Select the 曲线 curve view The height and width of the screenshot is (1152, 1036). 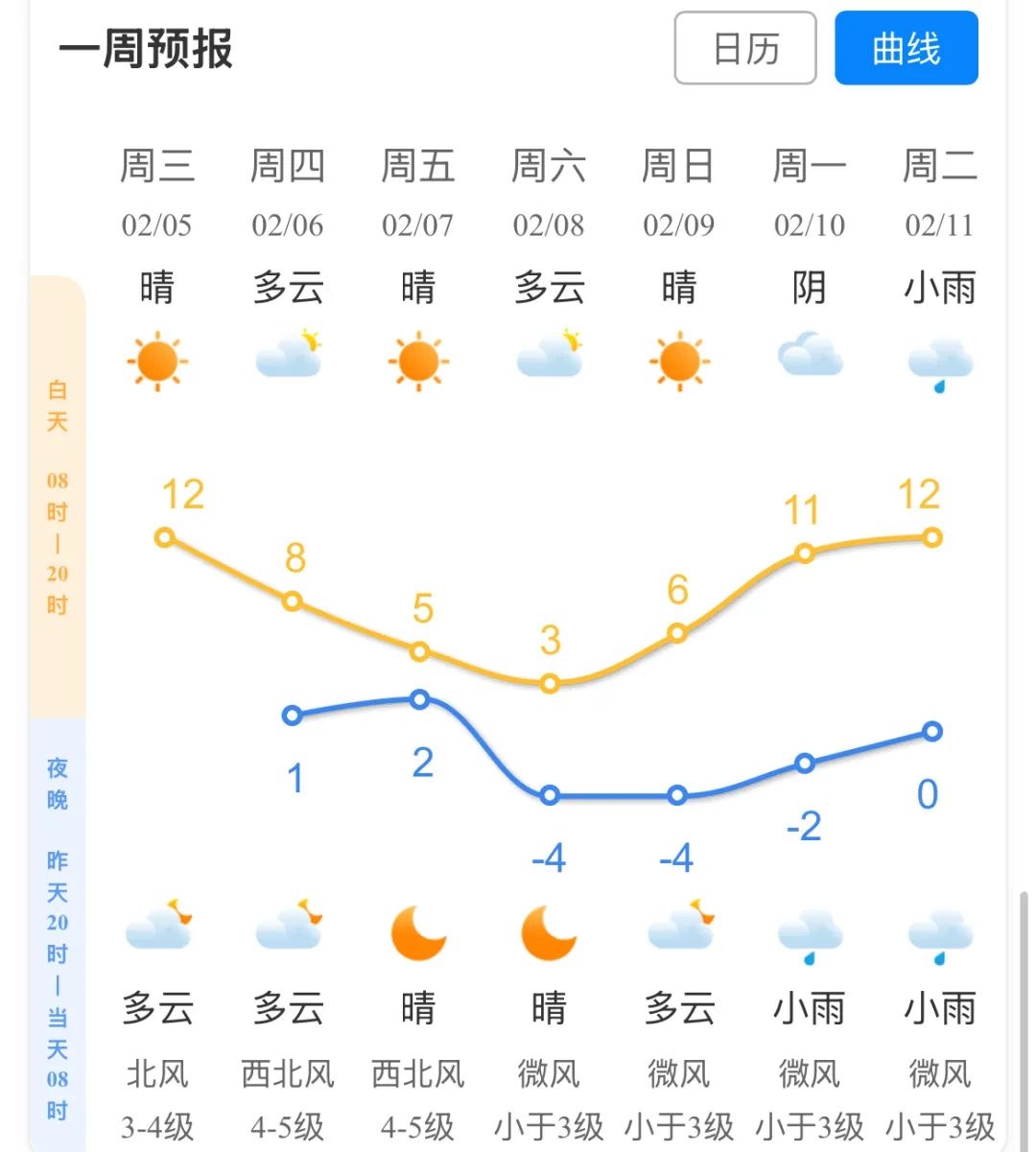click(x=906, y=48)
